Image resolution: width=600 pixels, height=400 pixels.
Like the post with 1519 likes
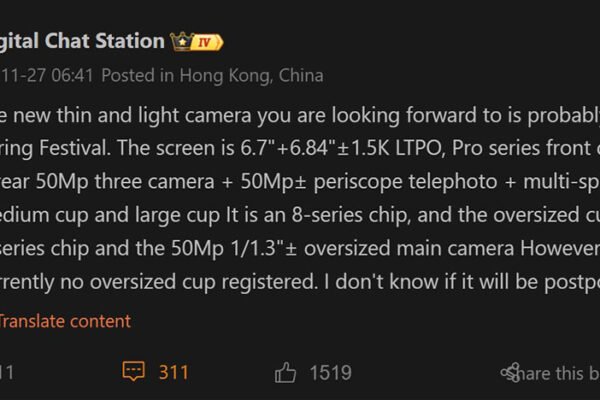286,372
